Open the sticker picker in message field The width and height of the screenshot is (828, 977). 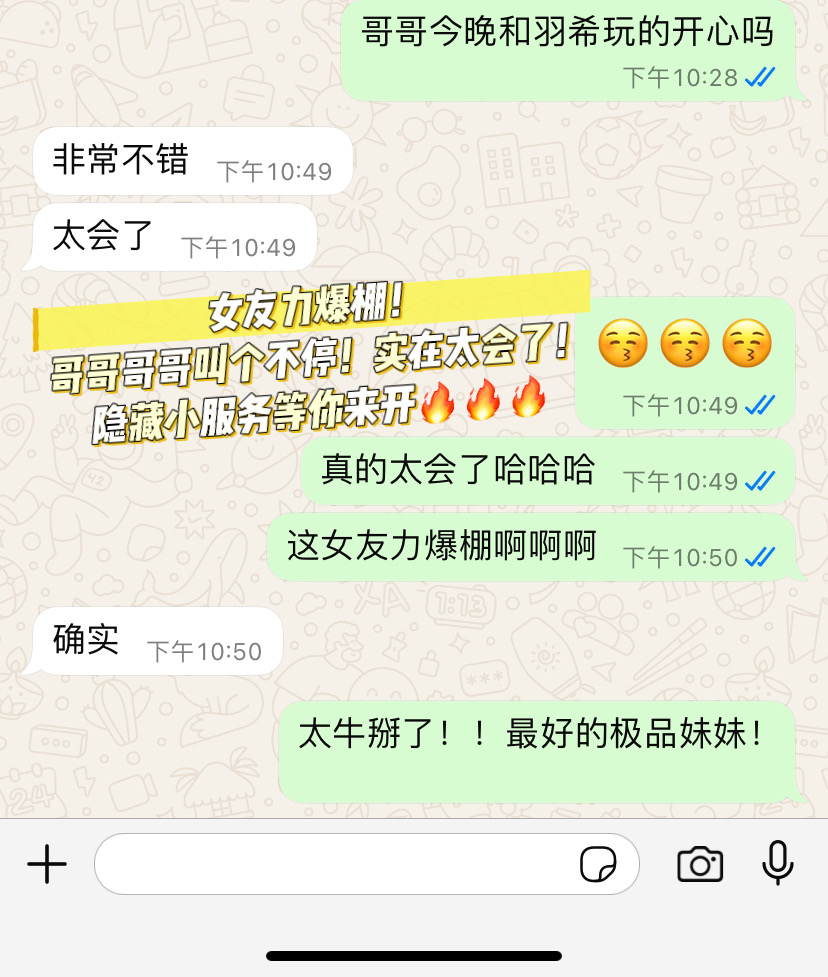coord(598,864)
